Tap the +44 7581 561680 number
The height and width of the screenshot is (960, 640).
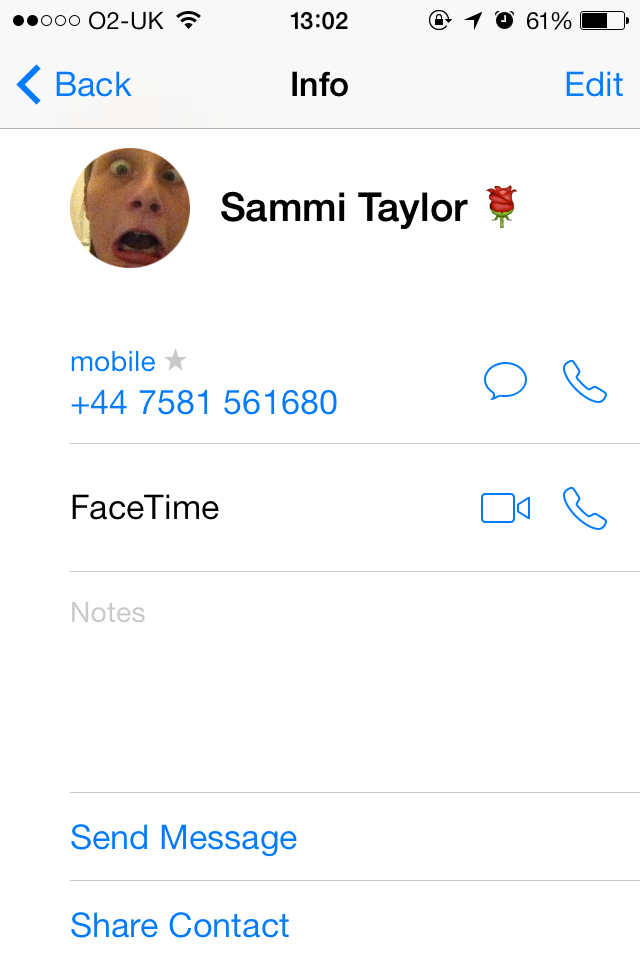[204, 403]
